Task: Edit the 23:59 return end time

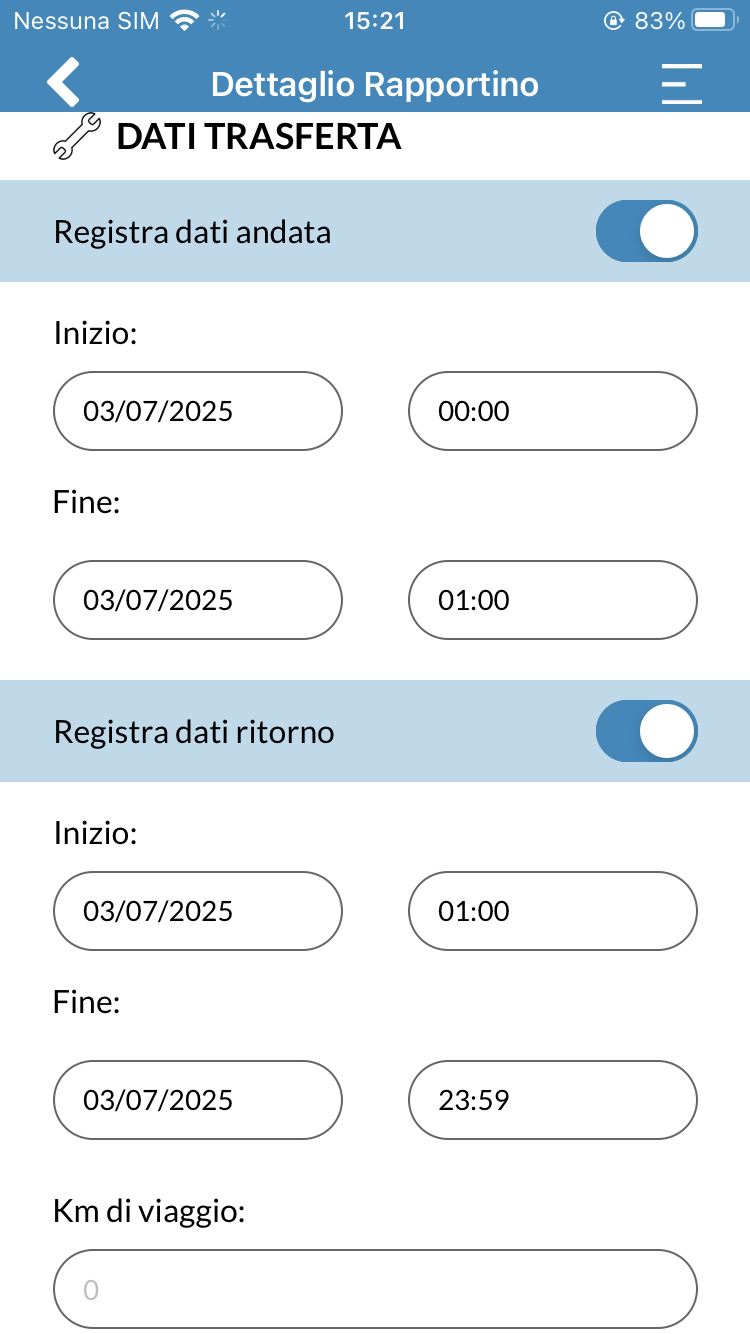Action: point(553,1100)
